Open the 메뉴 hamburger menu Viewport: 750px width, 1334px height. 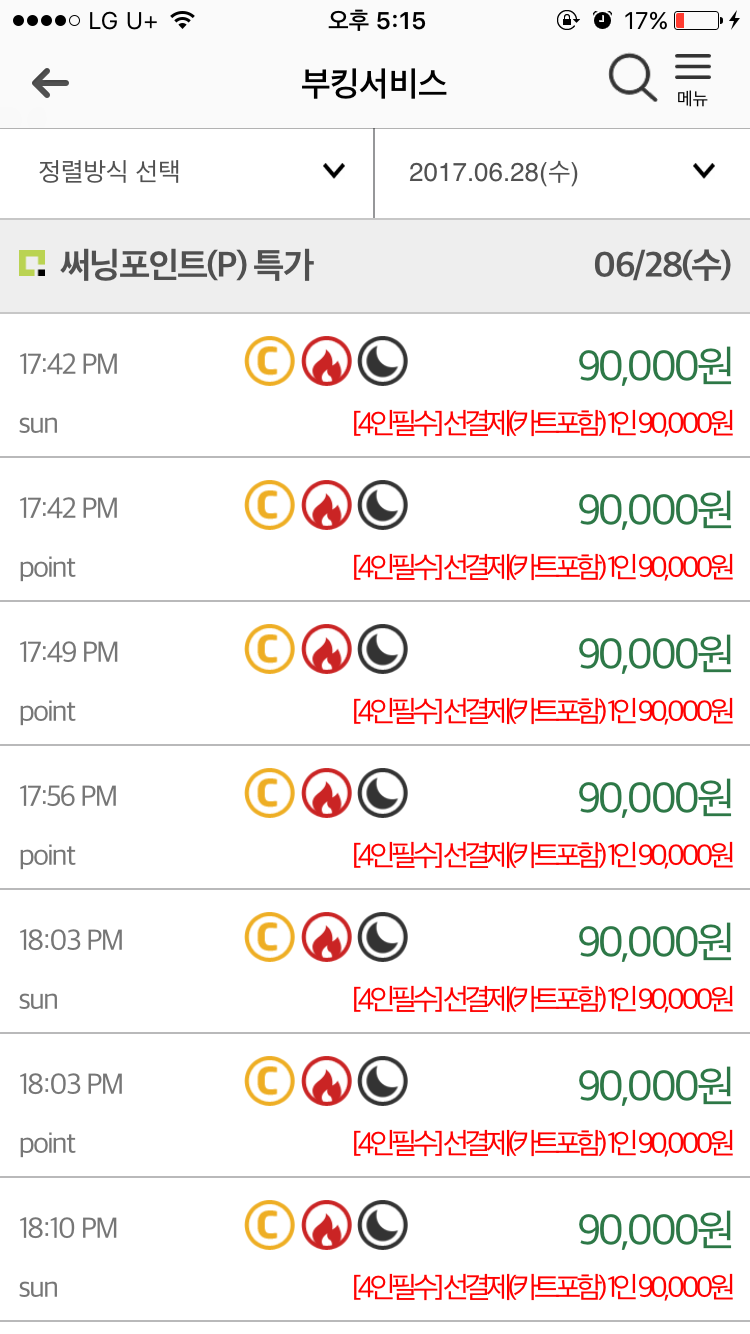point(693,80)
